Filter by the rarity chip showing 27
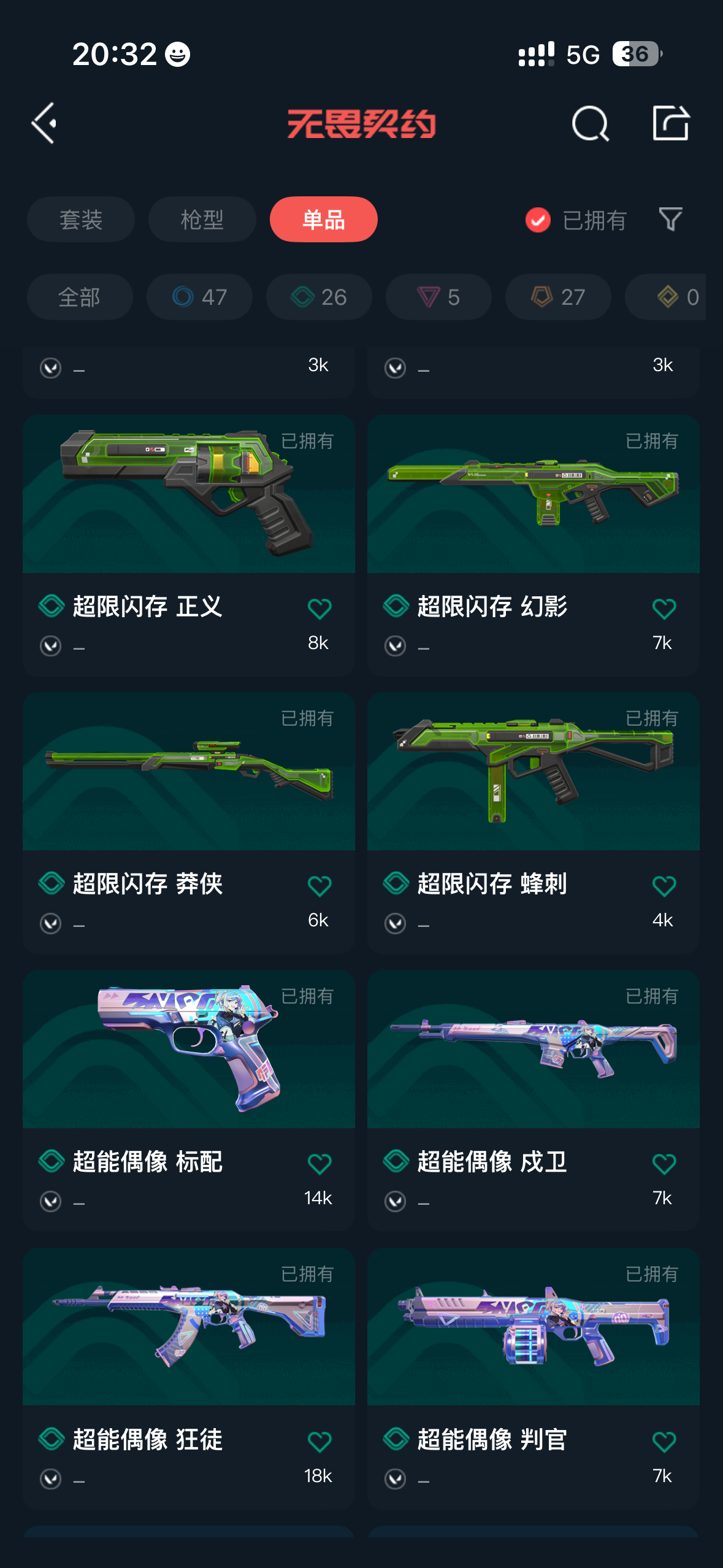Screen dimensions: 723x1568 [558, 297]
